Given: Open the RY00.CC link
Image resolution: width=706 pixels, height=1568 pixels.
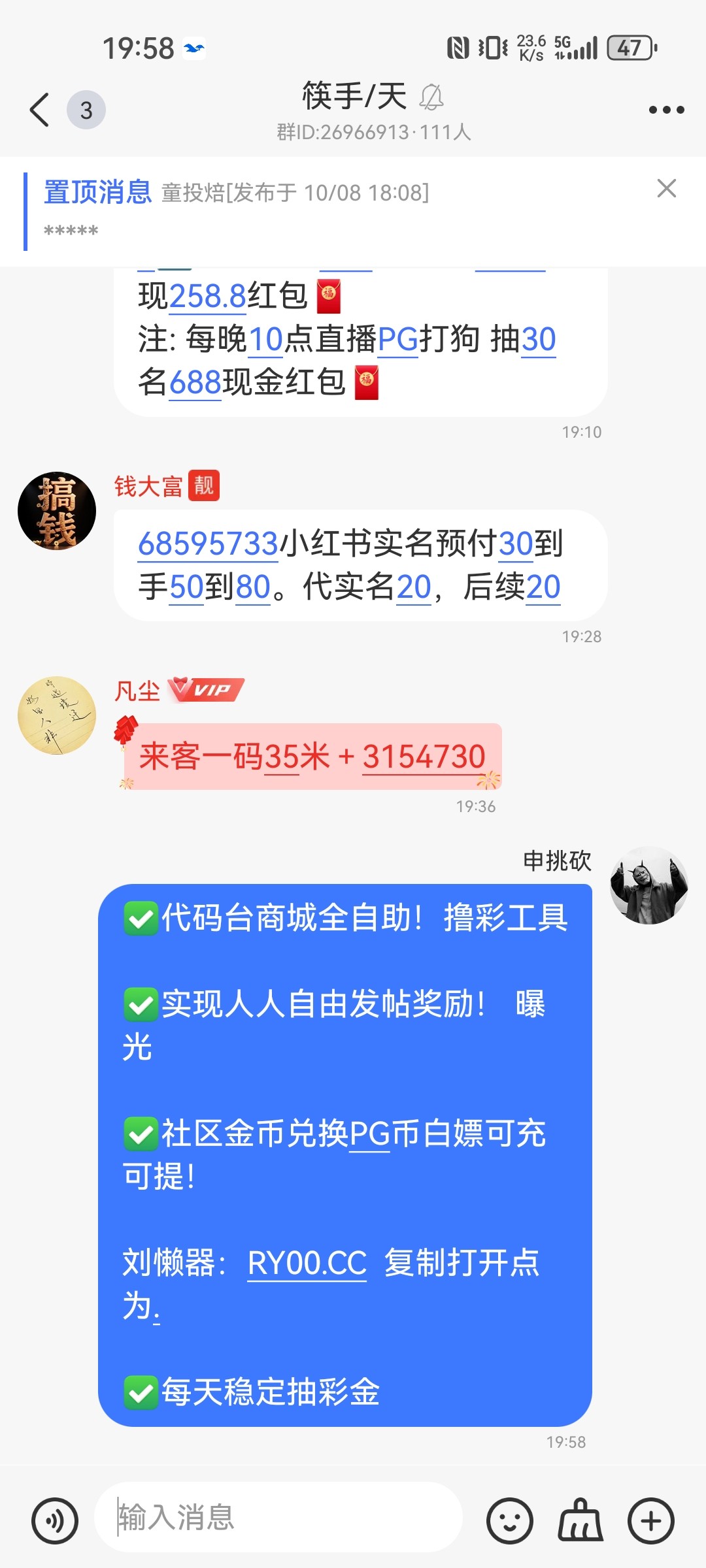Looking at the screenshot, I should pyautogui.click(x=307, y=1263).
